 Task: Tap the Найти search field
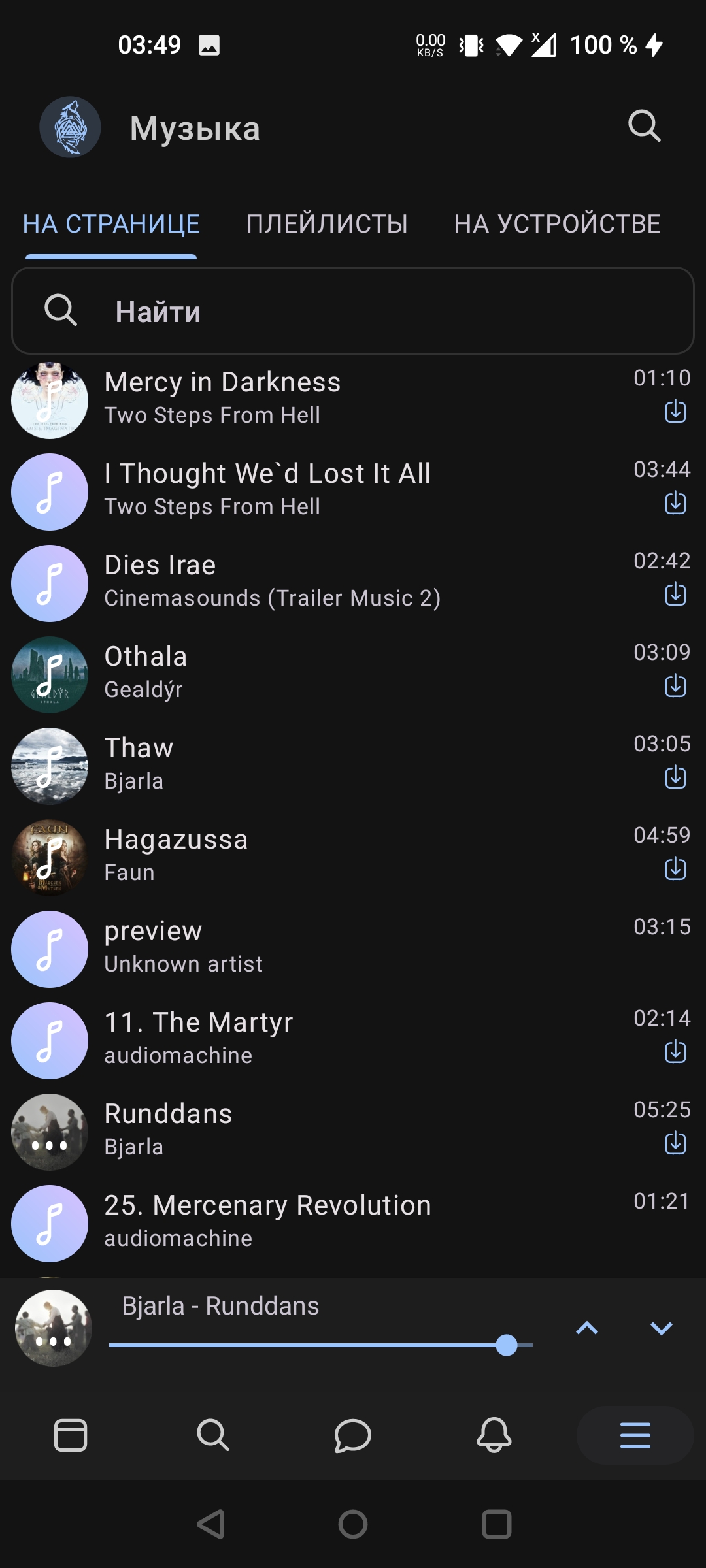[x=353, y=310]
